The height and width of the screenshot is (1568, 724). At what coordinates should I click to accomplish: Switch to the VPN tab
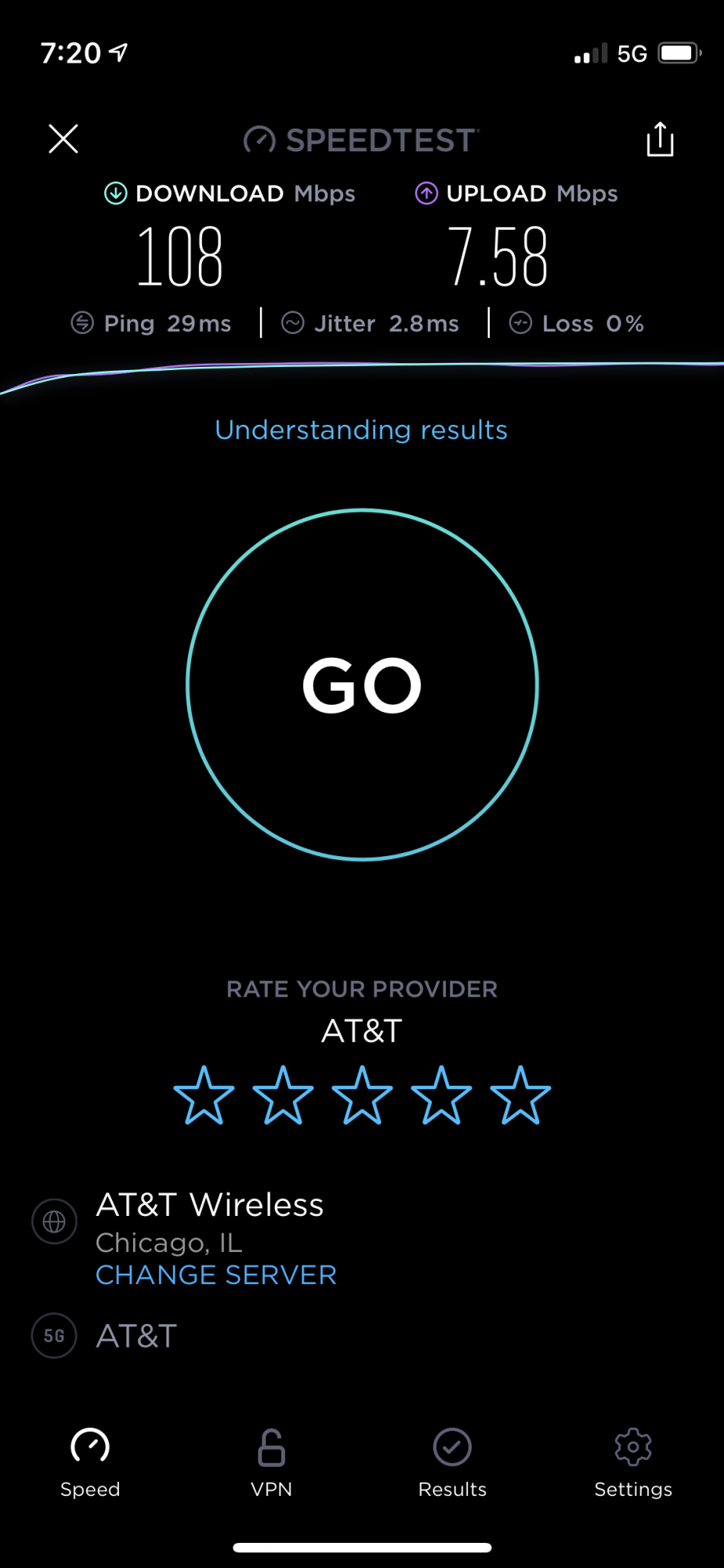(271, 1461)
